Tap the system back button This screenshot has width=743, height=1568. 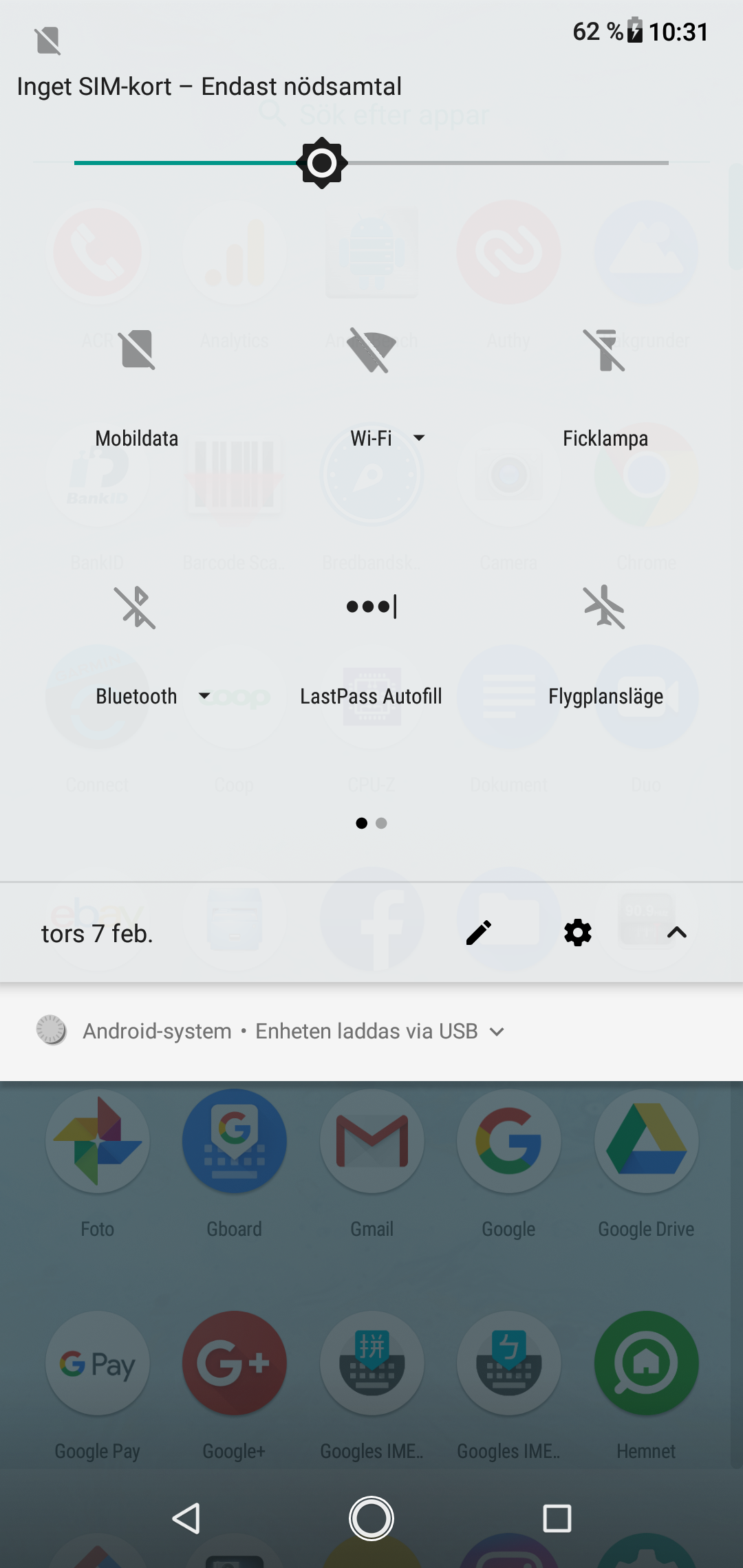pyautogui.click(x=186, y=1518)
